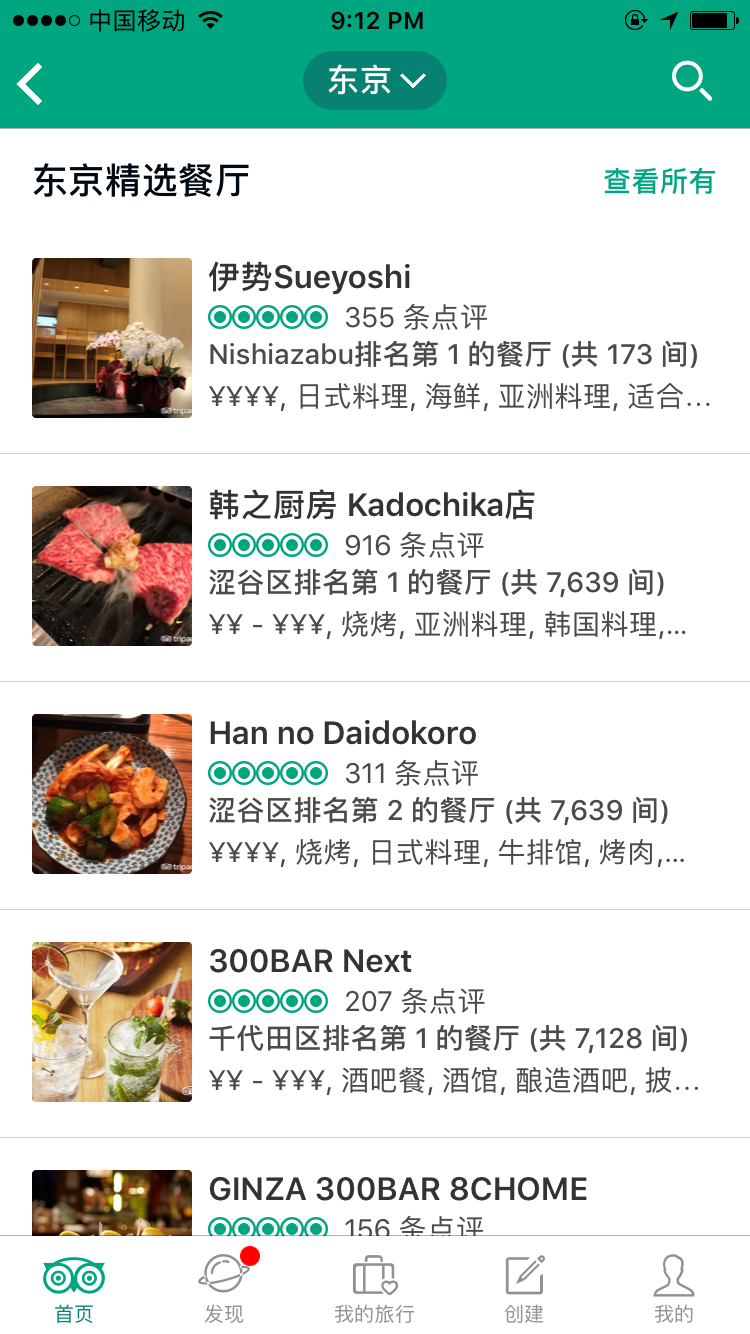Screen dimensions: 750x1334
Task: Go to the 创建 create tab
Action: 524,1288
